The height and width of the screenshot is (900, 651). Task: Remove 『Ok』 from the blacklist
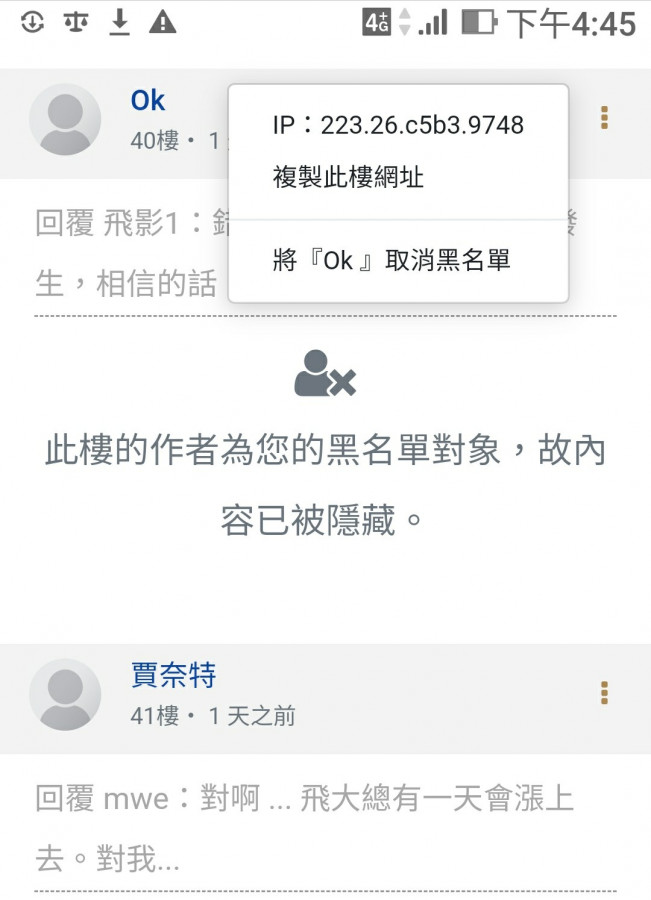click(x=391, y=261)
